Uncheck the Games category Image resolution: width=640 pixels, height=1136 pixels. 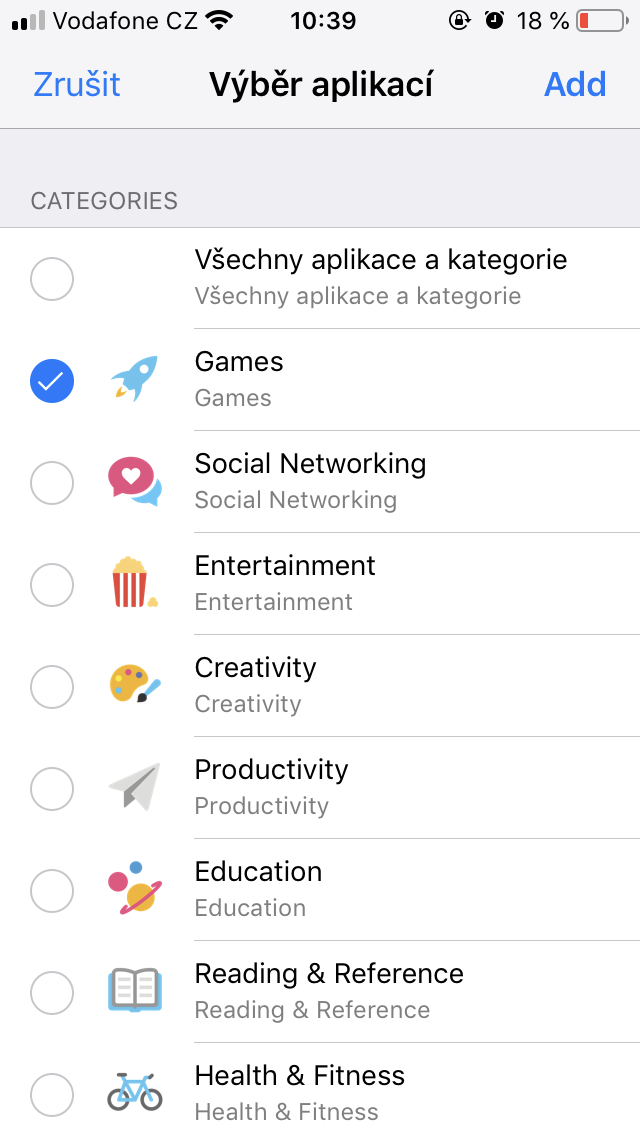coord(320,380)
